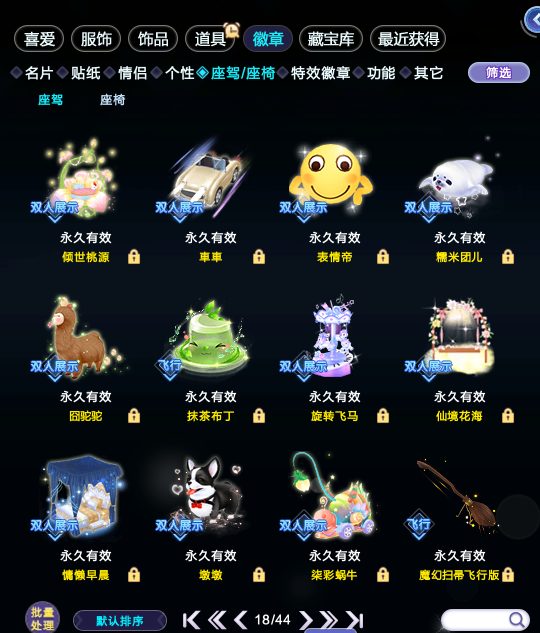Switch to the 服饰 tab
Viewport: 540px width, 633px height.
[96, 39]
